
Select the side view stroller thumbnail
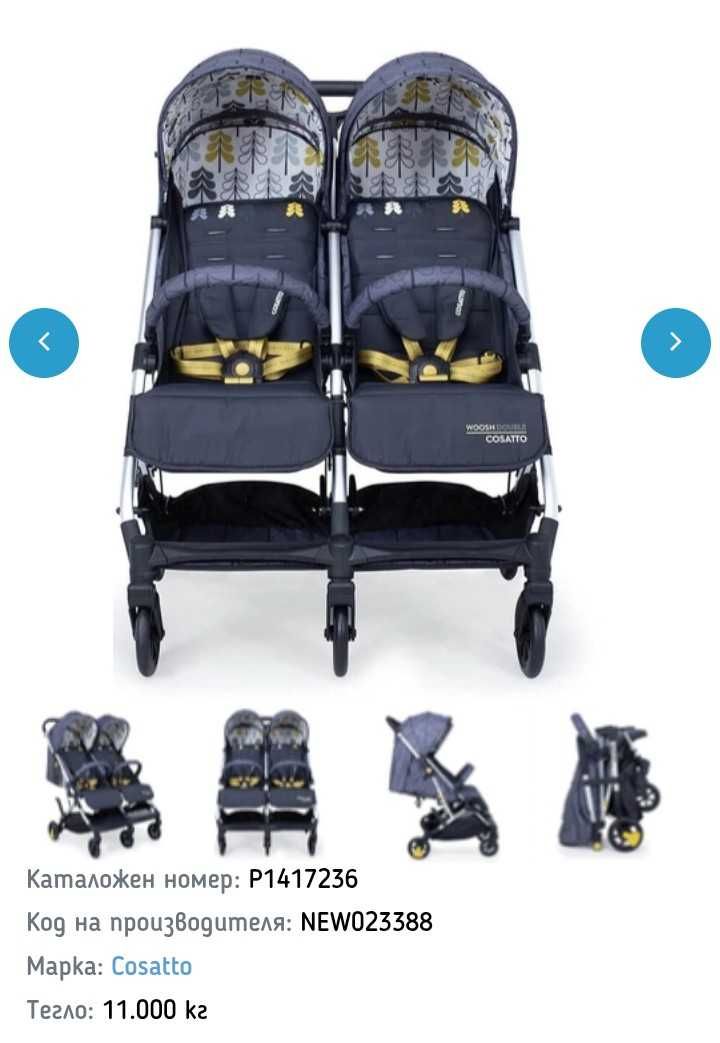point(441,782)
